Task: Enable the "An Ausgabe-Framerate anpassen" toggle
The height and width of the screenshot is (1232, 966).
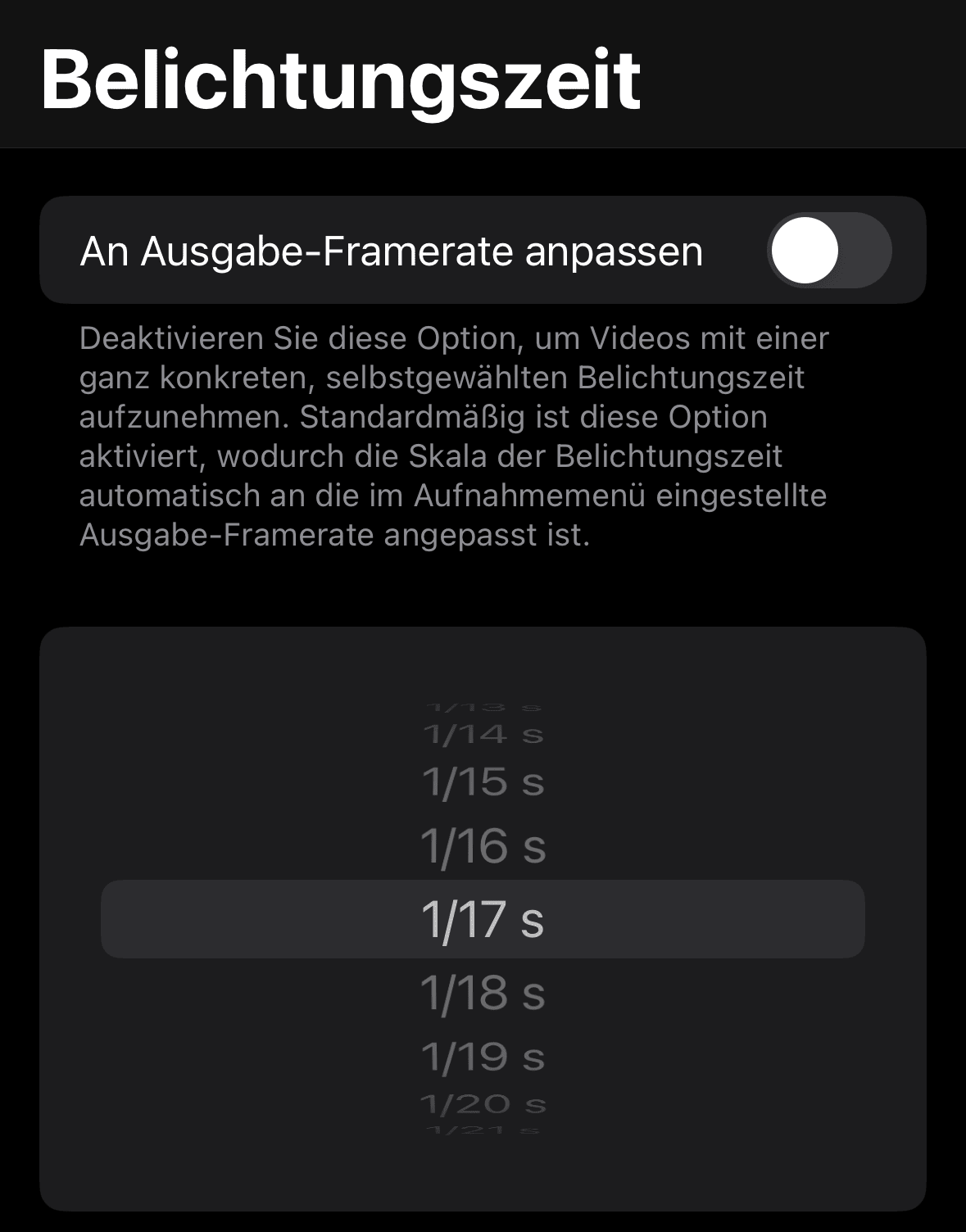Action: click(829, 251)
